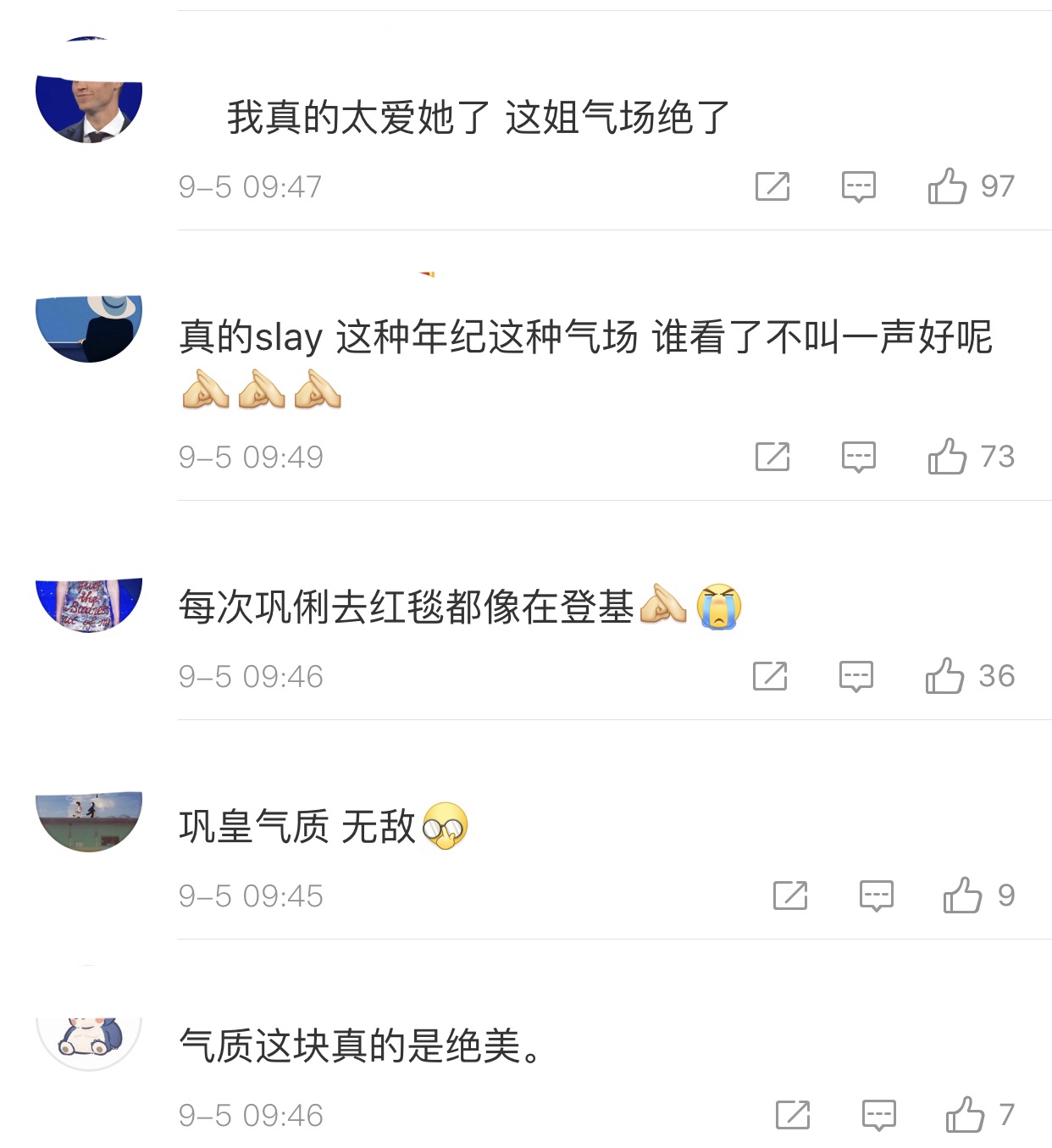Tap the comment bubble icon on the 巩皇气质 comment
The image size is (1052, 1148).
(x=877, y=895)
